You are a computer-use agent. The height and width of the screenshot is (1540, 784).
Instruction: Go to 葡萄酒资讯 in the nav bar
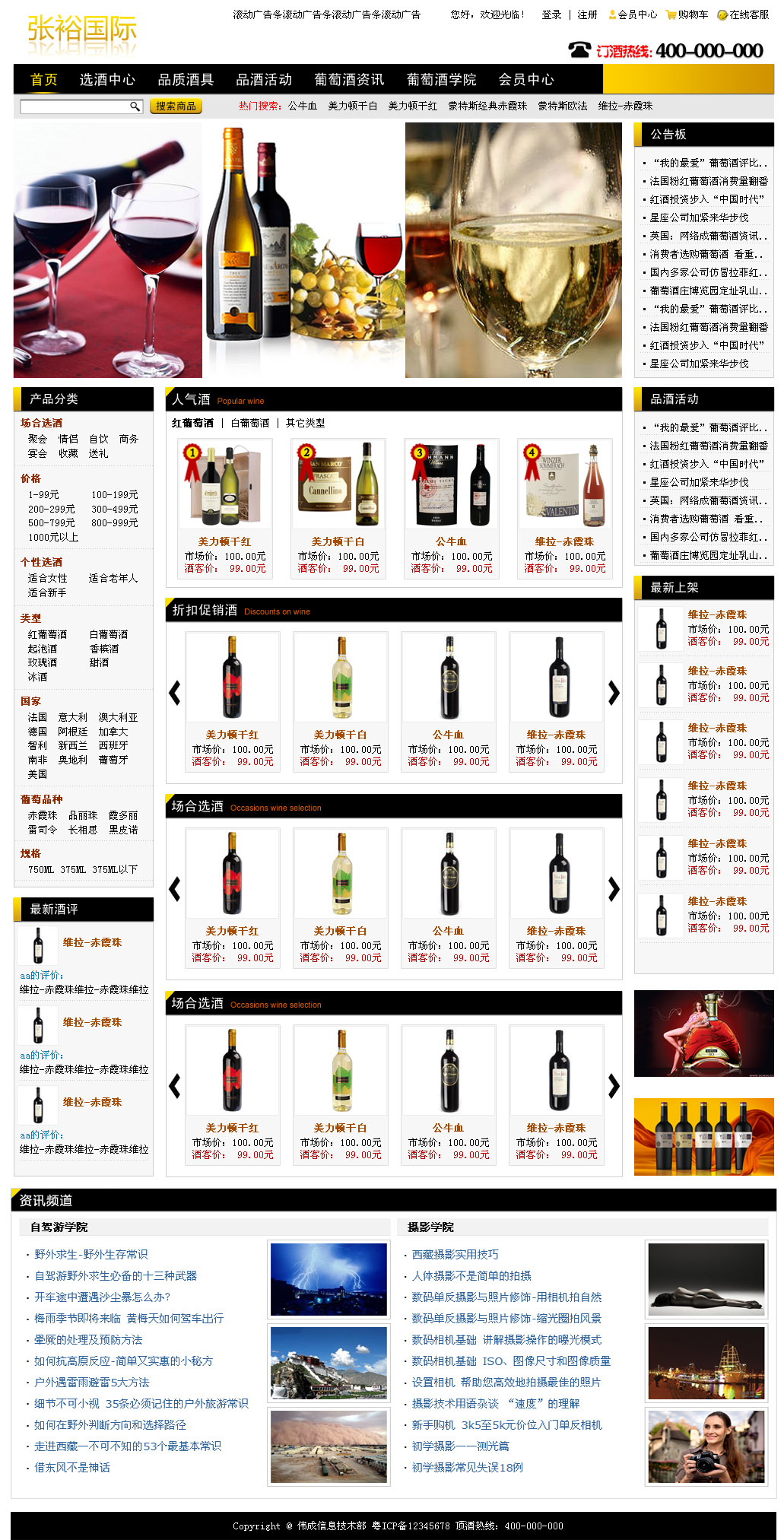tap(349, 80)
